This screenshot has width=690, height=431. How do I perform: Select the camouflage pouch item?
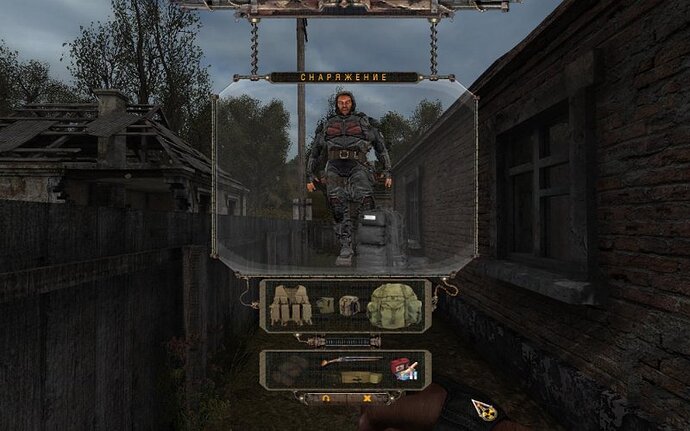pos(349,305)
